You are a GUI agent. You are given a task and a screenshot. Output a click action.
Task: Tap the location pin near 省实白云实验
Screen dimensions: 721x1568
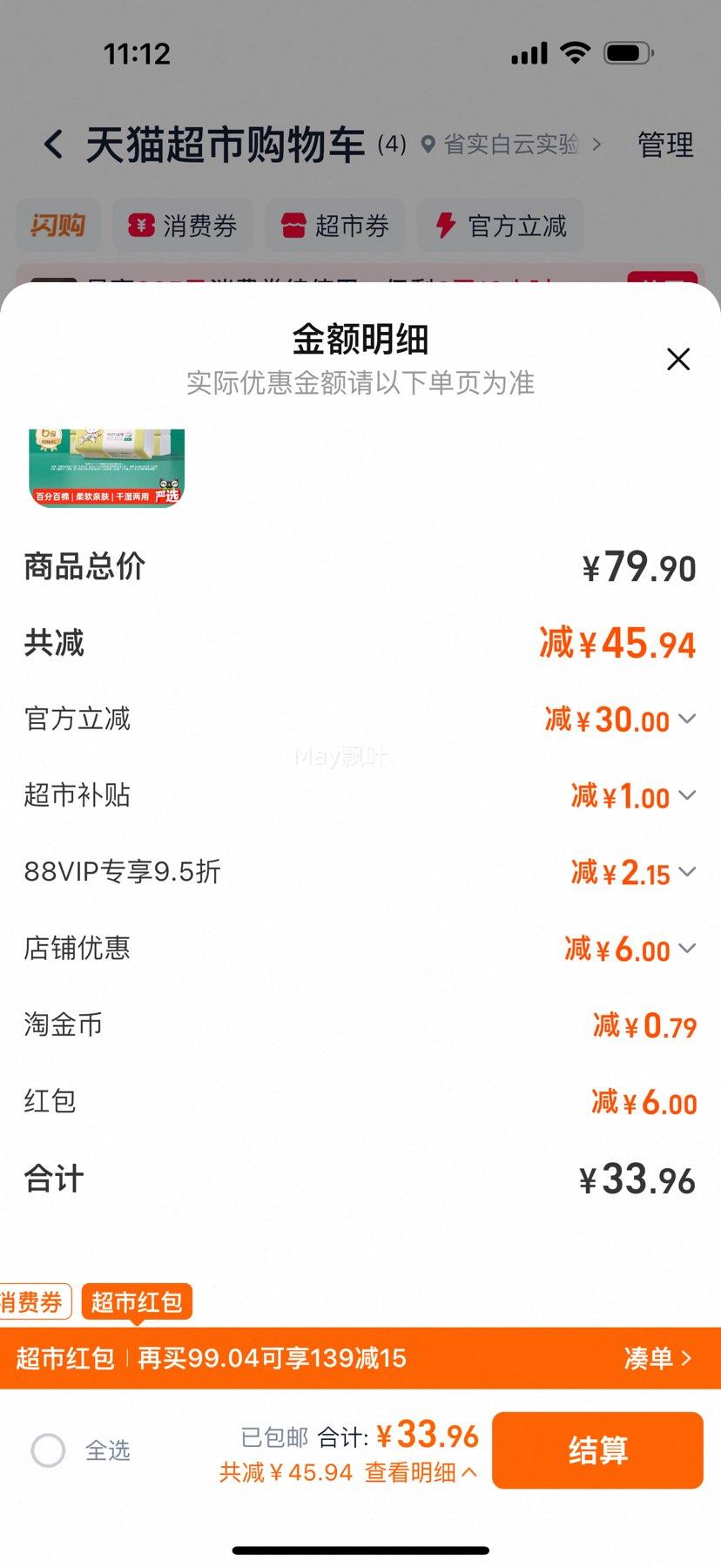pyautogui.click(x=426, y=145)
